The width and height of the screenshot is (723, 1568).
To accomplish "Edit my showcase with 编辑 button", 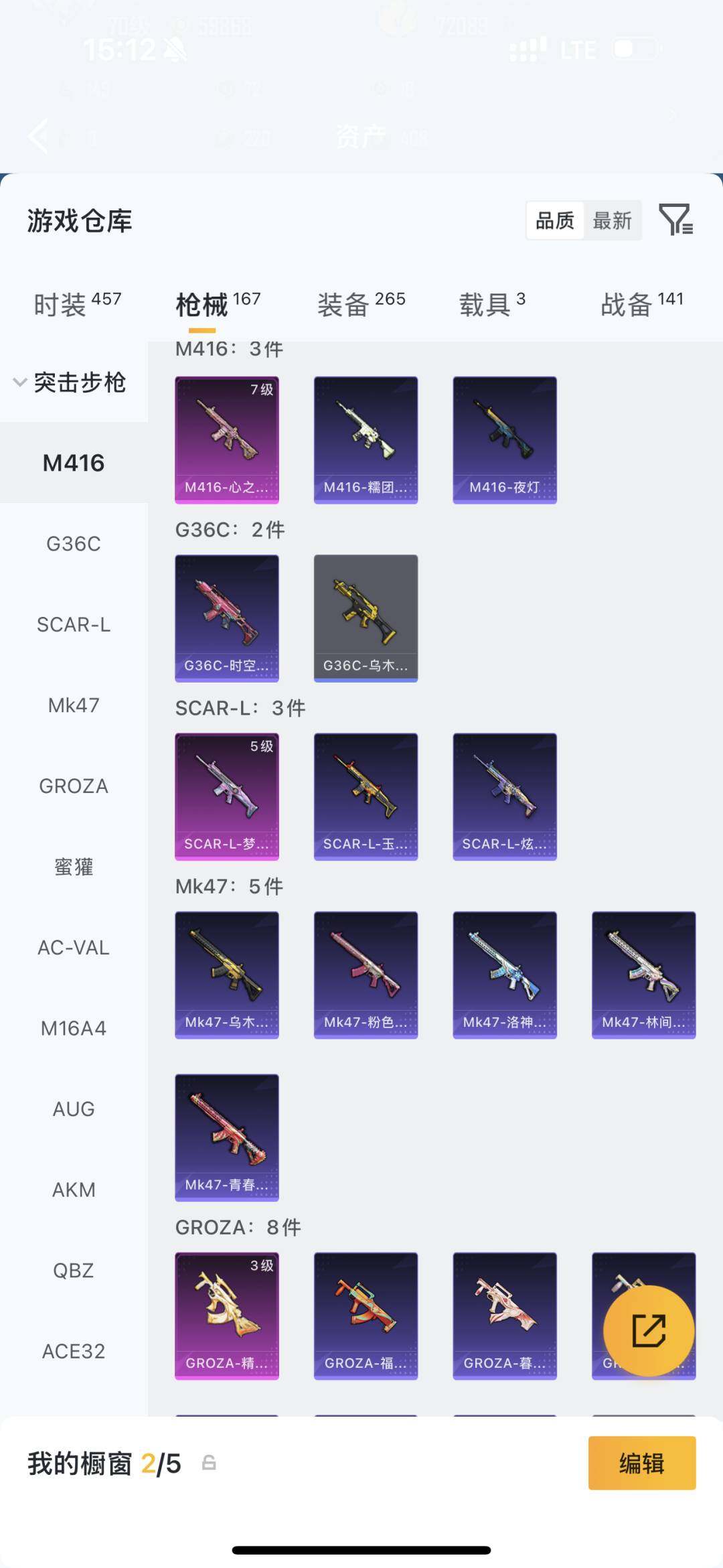I will (x=641, y=1464).
